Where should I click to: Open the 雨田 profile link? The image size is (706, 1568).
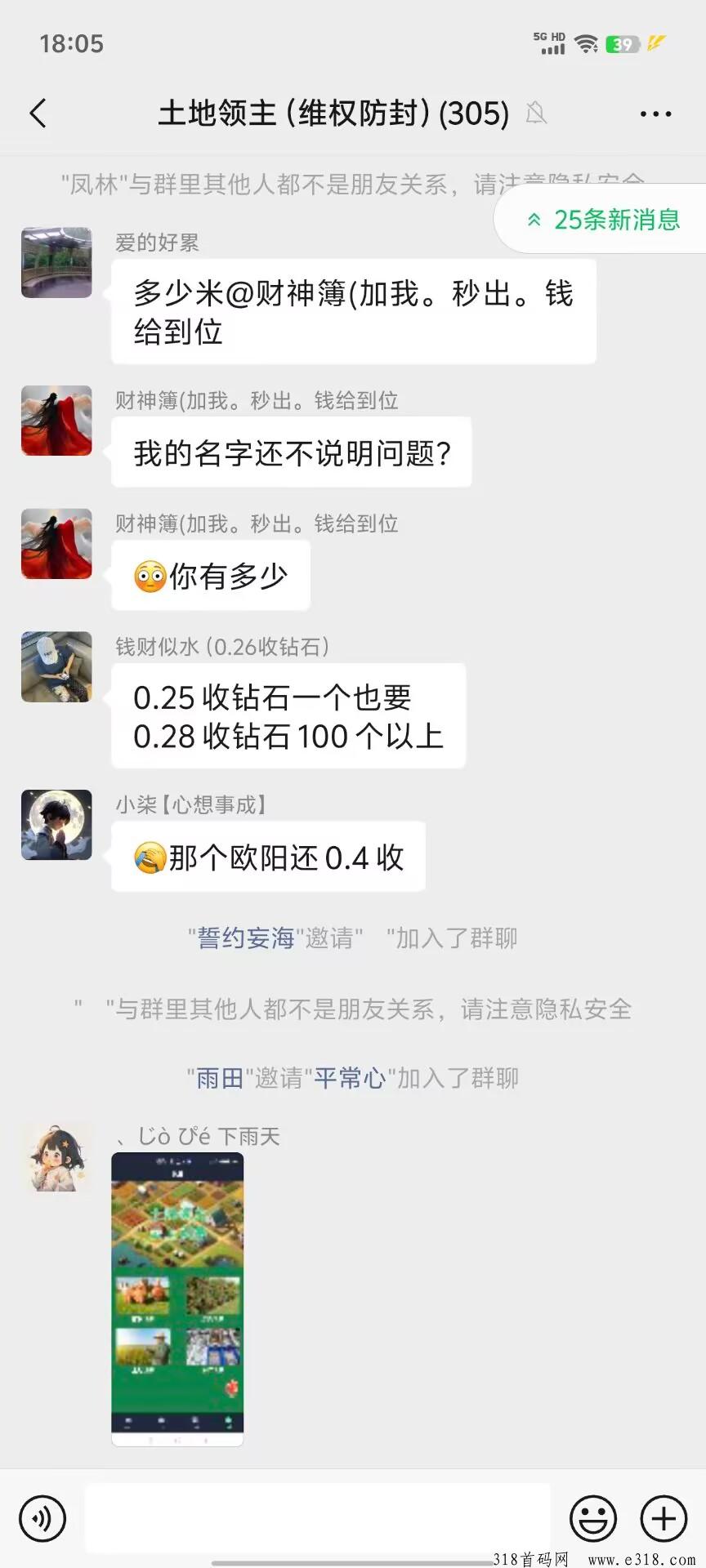tap(220, 1079)
